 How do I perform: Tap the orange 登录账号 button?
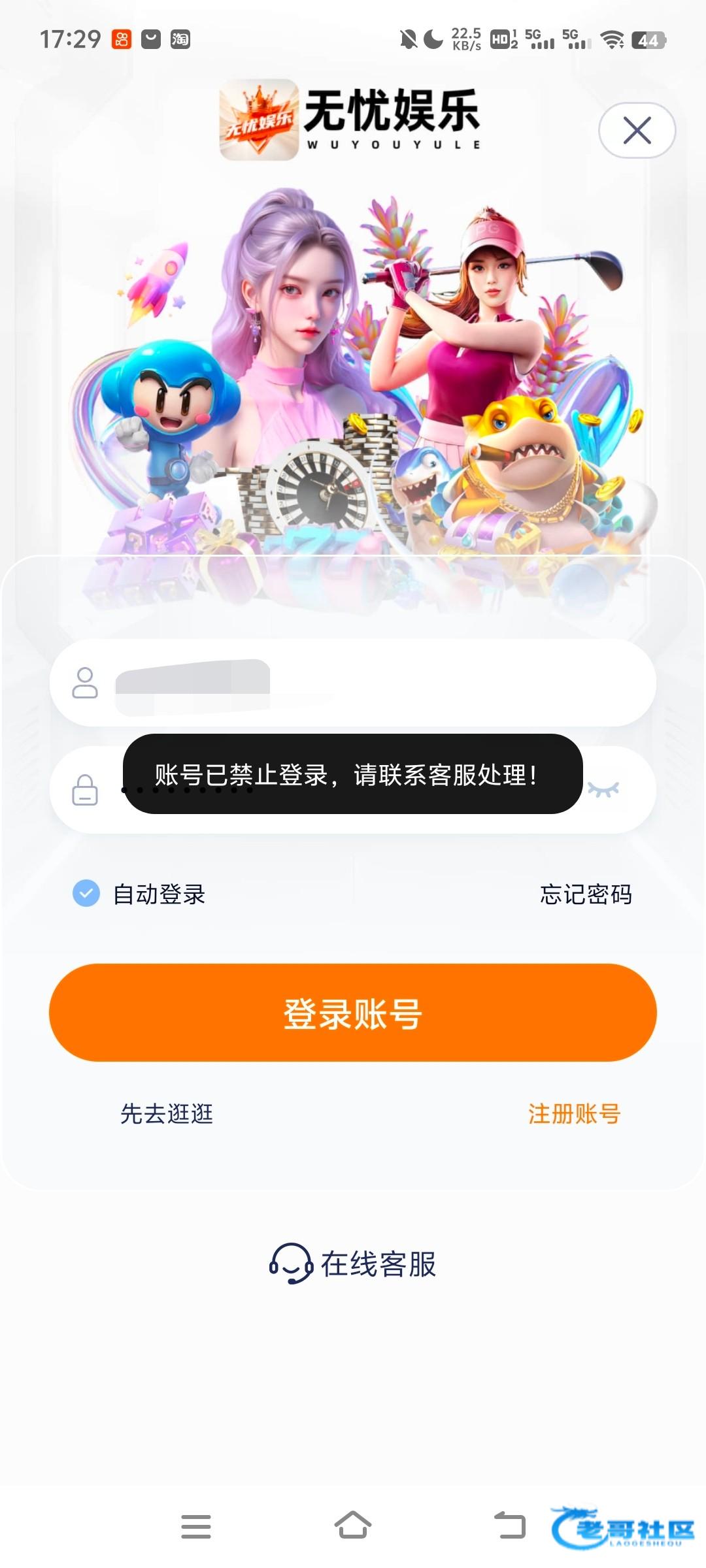[x=353, y=1013]
